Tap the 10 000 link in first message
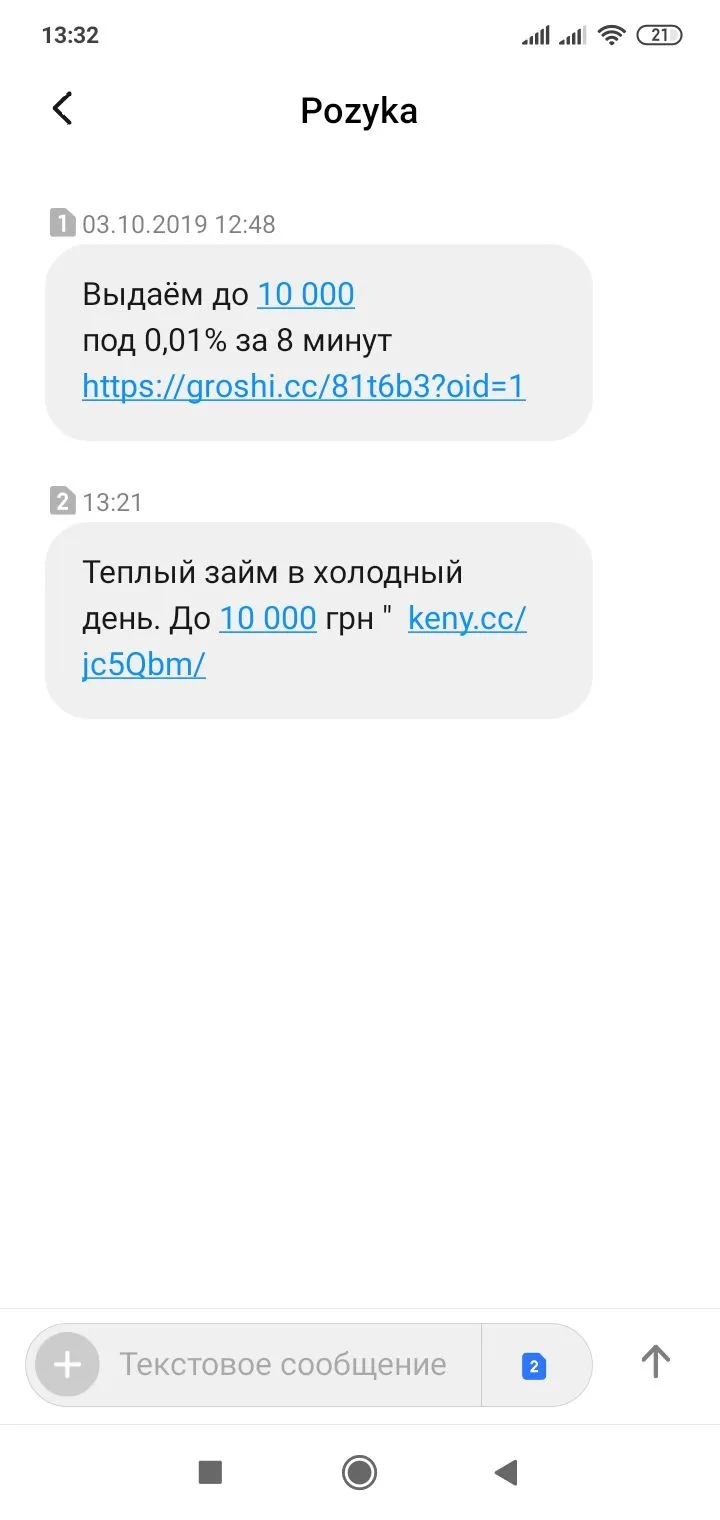Image resolution: width=720 pixels, height=1520 pixels. [x=306, y=295]
